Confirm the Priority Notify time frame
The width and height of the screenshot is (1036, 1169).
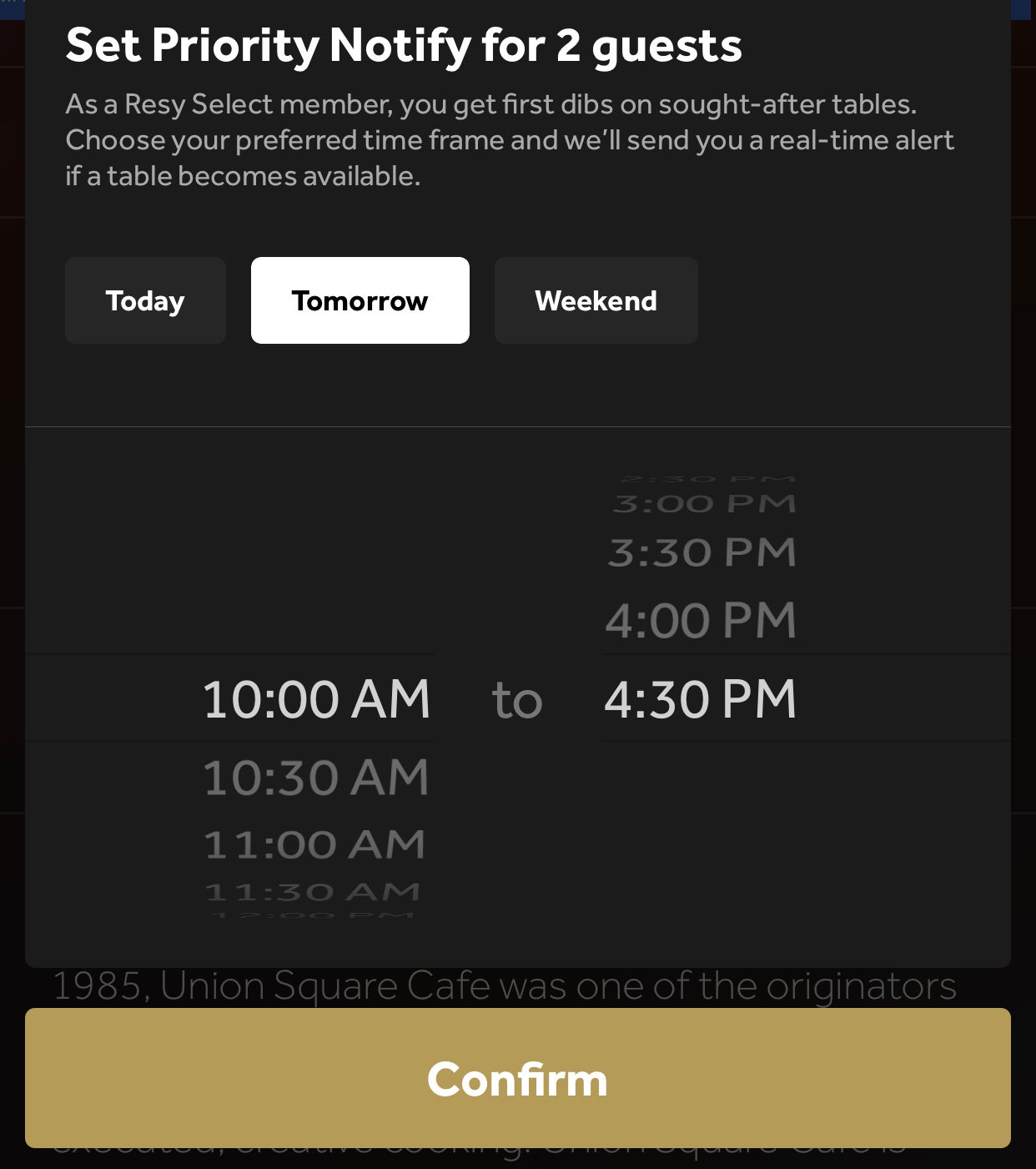(x=517, y=1078)
